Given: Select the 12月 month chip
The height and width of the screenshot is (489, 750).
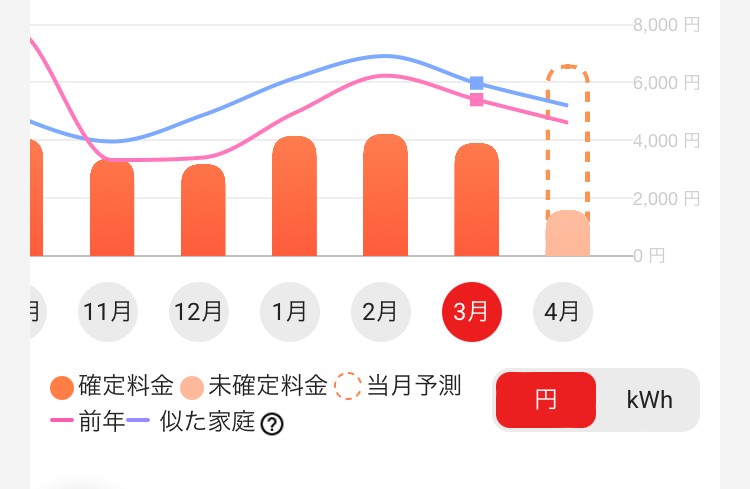Looking at the screenshot, I should pos(198,312).
